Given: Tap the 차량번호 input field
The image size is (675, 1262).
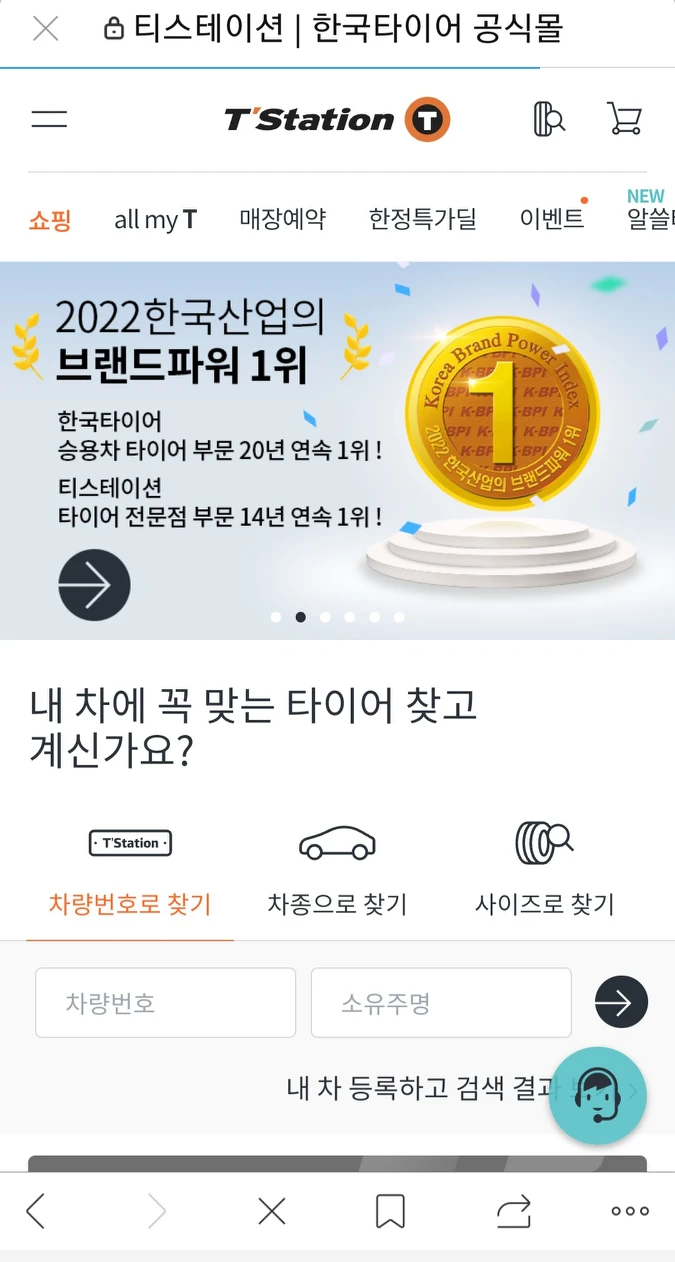Looking at the screenshot, I should (x=166, y=1003).
